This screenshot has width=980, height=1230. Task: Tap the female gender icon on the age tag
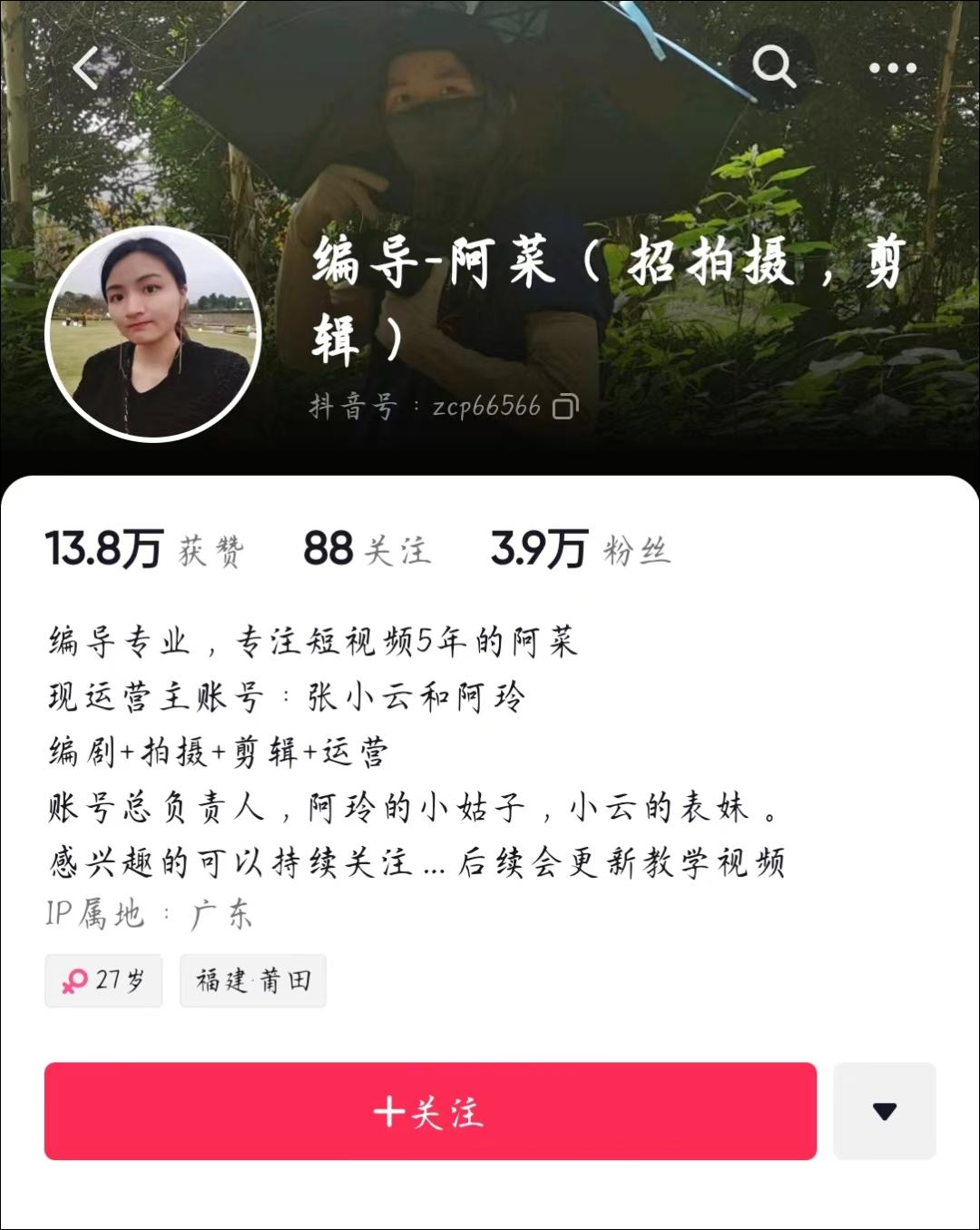pos(74,980)
